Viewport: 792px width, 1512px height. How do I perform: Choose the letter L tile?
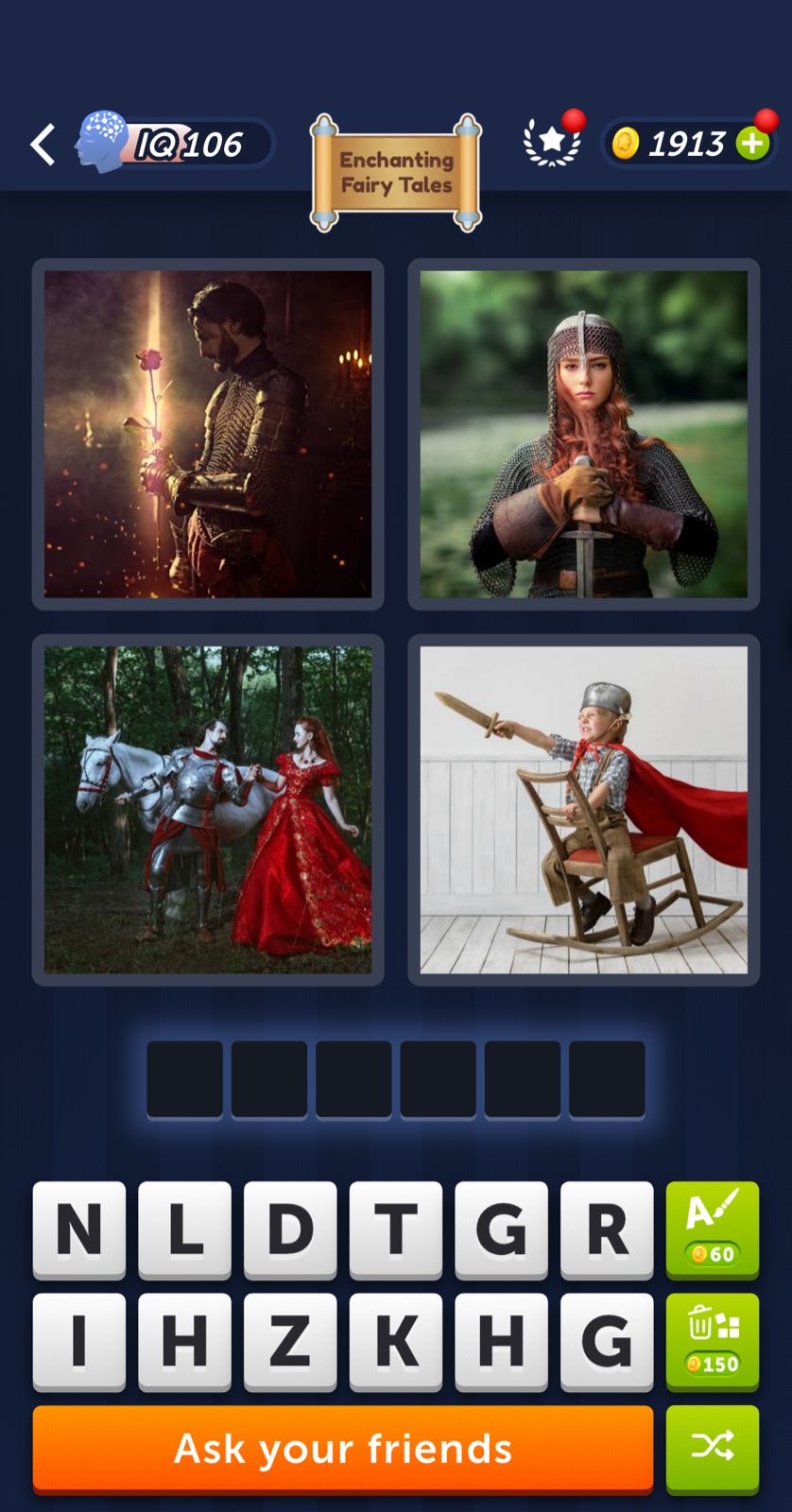[x=184, y=1228]
